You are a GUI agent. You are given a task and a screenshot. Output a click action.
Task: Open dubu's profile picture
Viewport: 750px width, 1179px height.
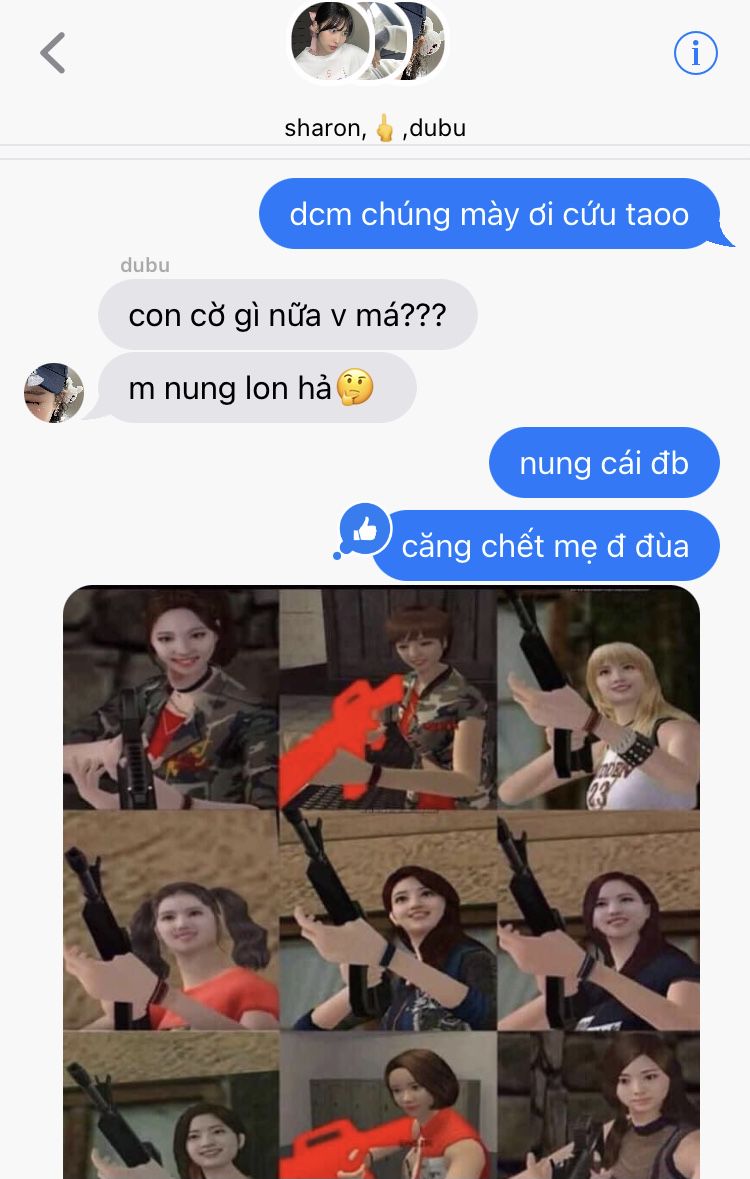[53, 392]
